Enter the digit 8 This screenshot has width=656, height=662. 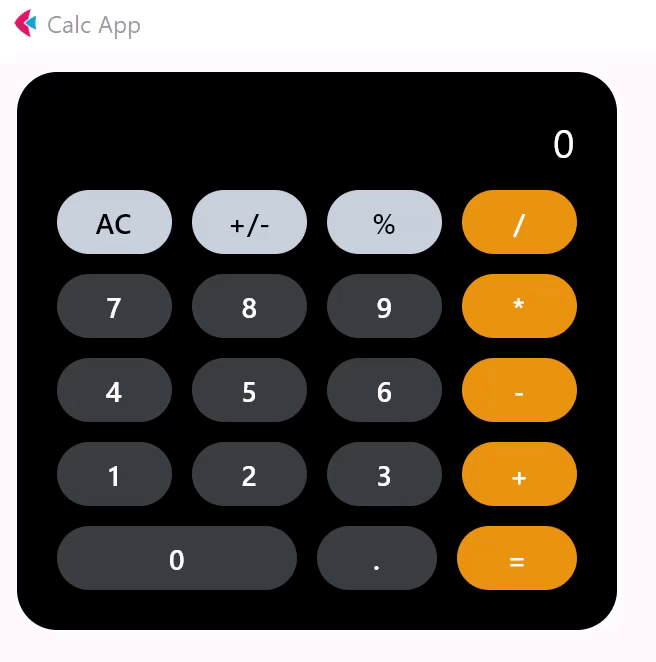tap(249, 306)
